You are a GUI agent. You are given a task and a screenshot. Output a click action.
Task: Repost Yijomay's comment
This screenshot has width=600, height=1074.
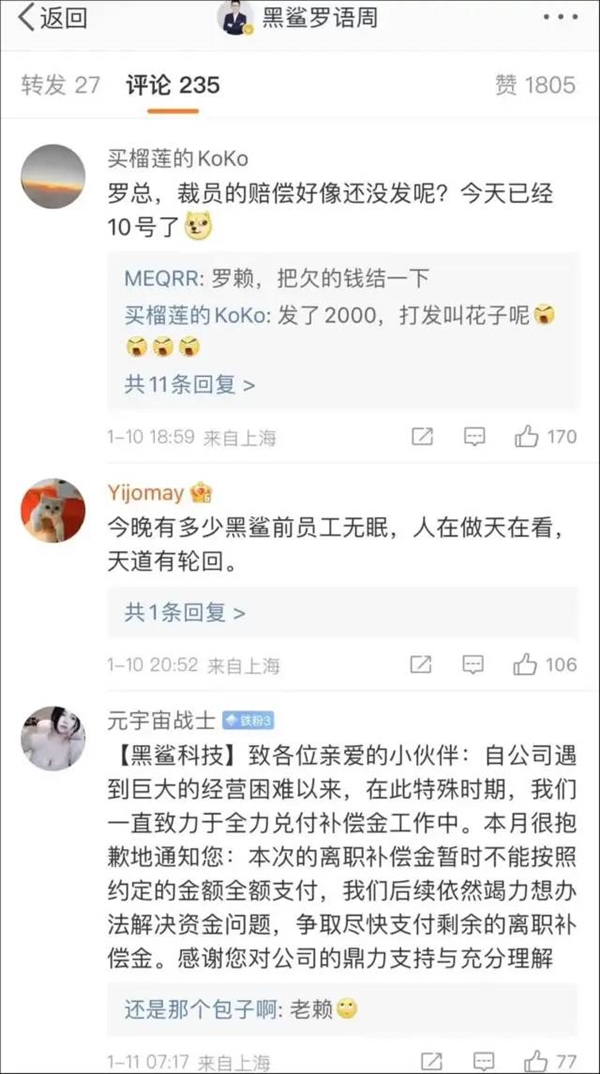(x=422, y=665)
